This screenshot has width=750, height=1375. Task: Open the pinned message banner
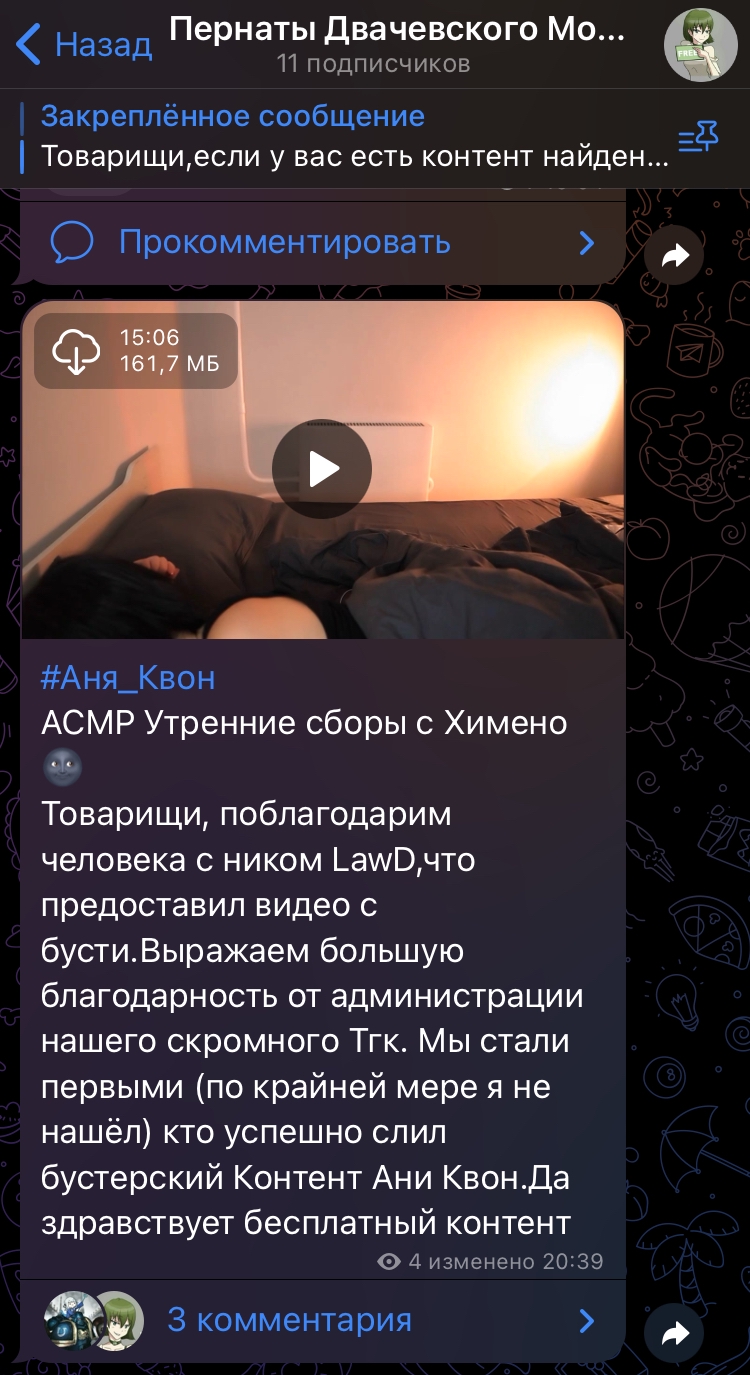tap(340, 137)
